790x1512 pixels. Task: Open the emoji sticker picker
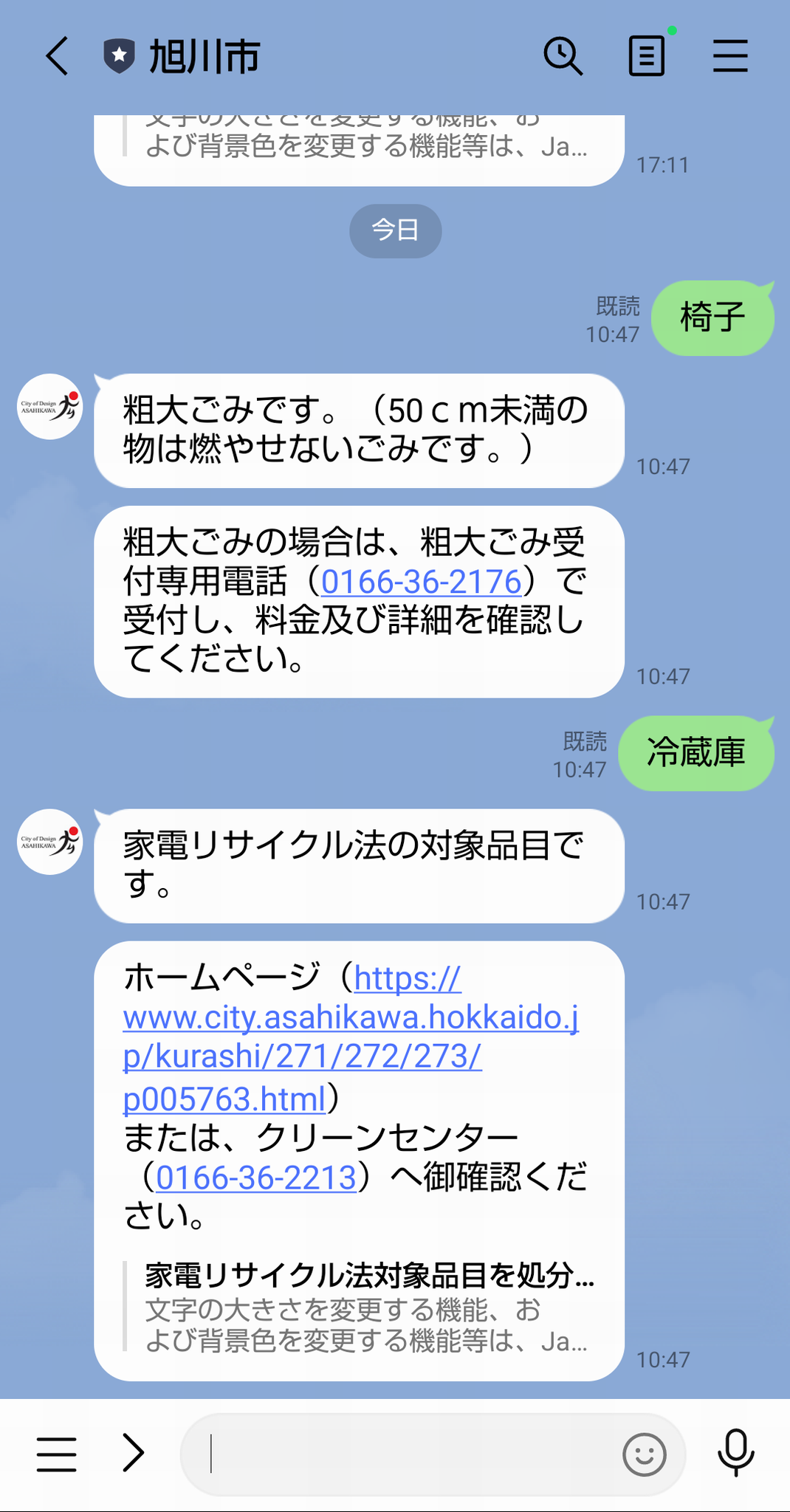point(644,1454)
